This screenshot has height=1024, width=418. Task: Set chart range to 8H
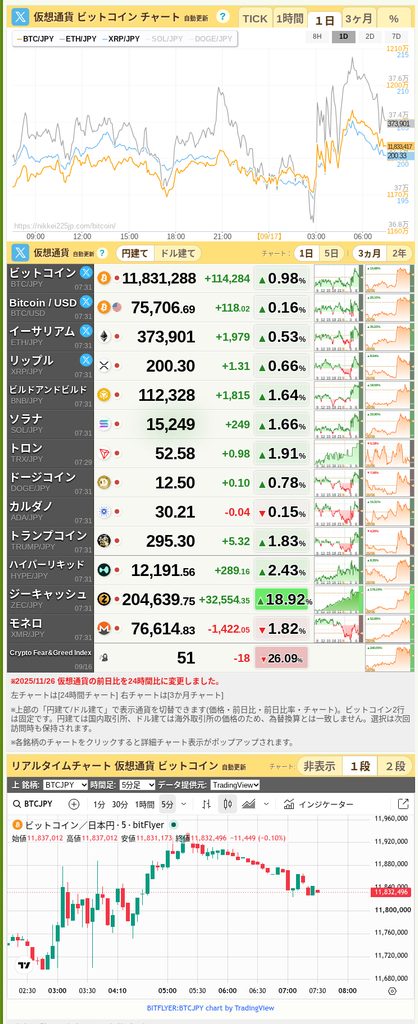click(317, 37)
